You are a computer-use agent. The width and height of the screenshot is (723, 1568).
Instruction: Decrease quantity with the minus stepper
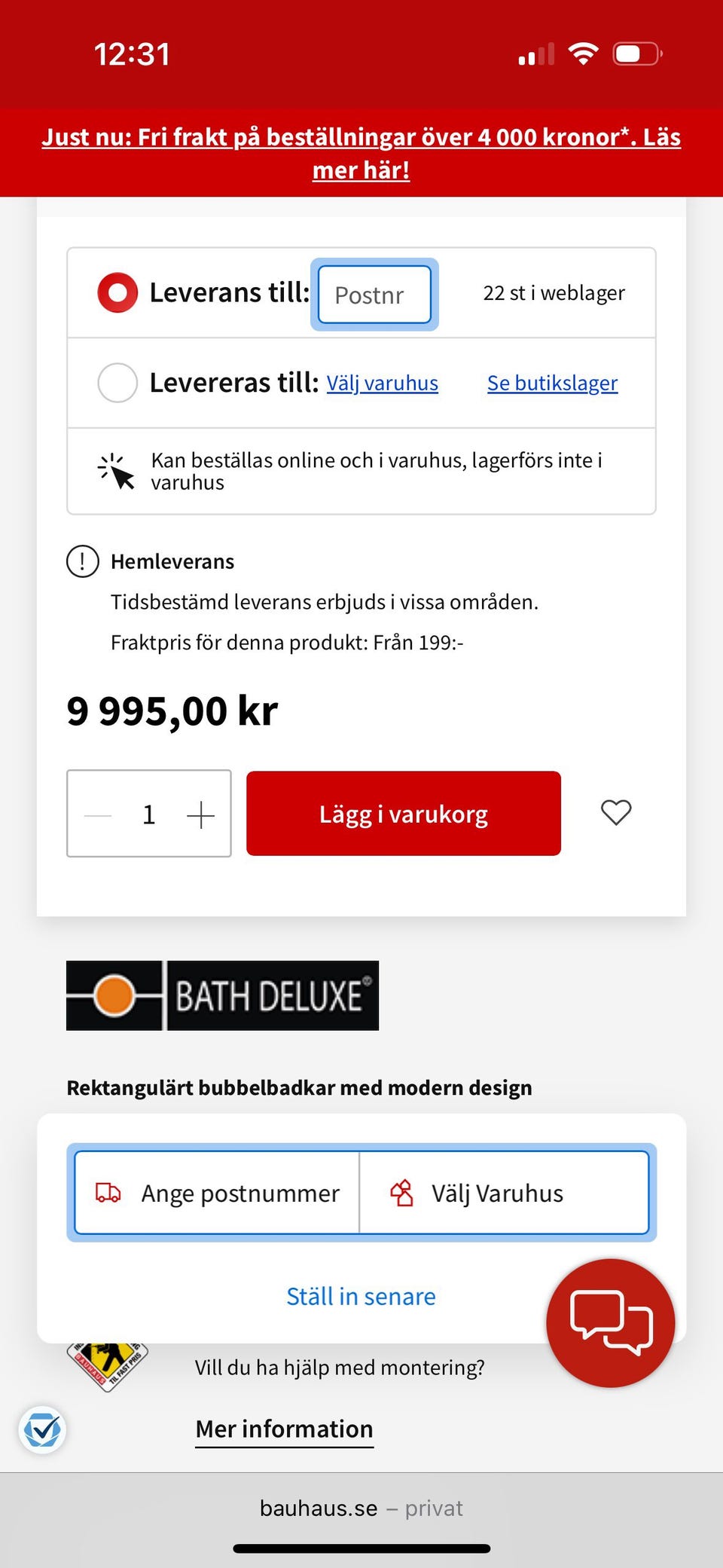[96, 814]
